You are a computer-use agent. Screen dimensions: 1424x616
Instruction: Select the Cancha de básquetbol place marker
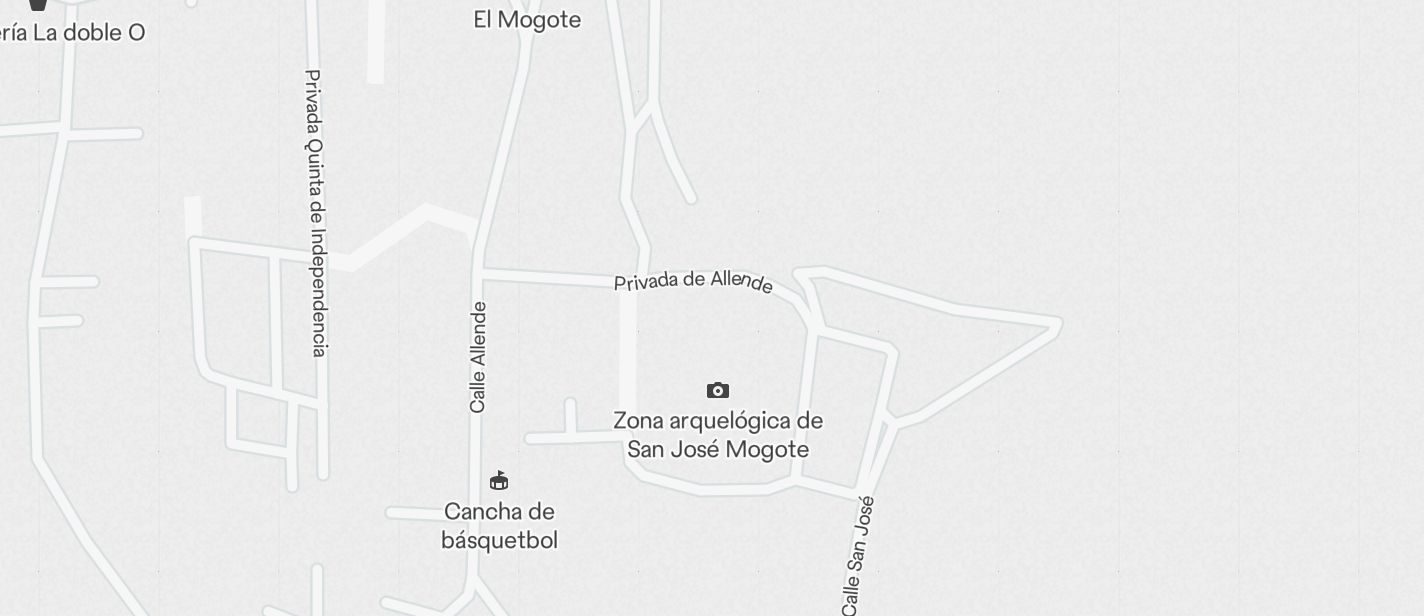pyautogui.click(x=499, y=481)
